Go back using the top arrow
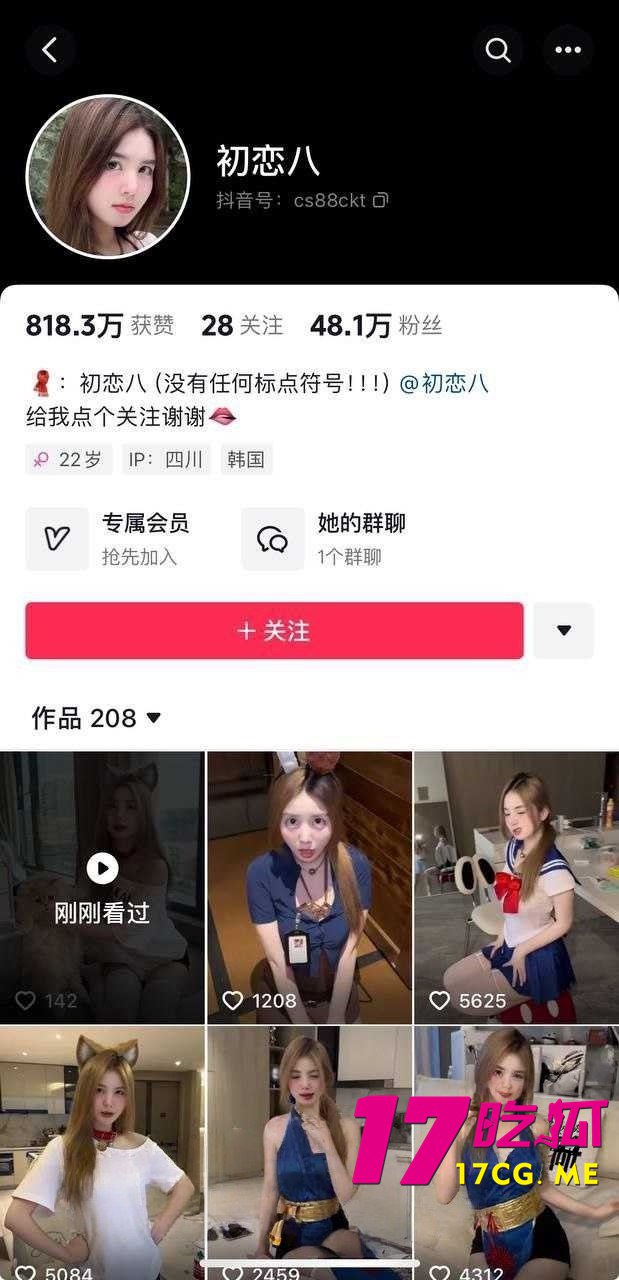The width and height of the screenshot is (619, 1280). tap(50, 50)
